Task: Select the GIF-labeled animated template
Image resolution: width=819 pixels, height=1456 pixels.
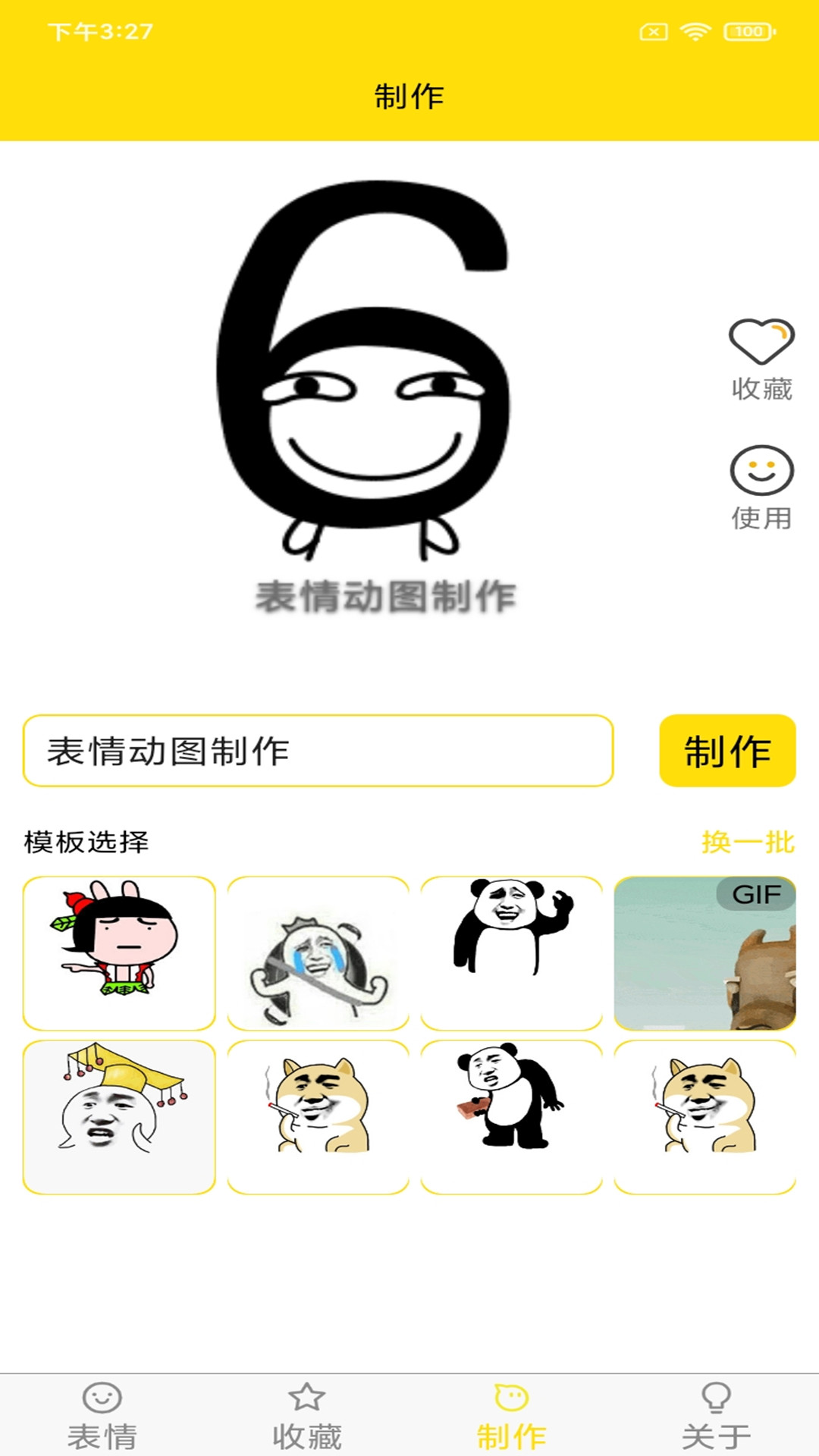Action: [705, 952]
